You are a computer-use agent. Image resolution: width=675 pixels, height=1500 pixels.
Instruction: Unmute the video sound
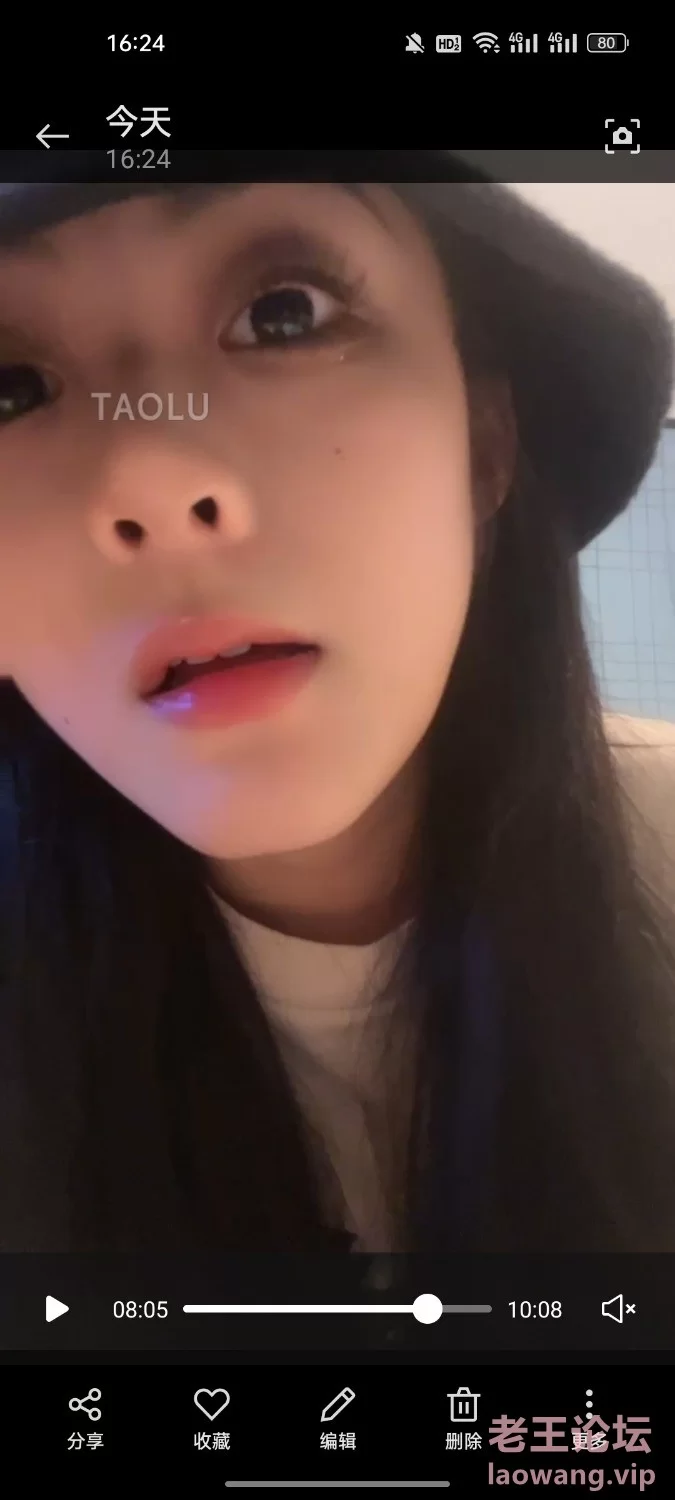[x=618, y=1309]
